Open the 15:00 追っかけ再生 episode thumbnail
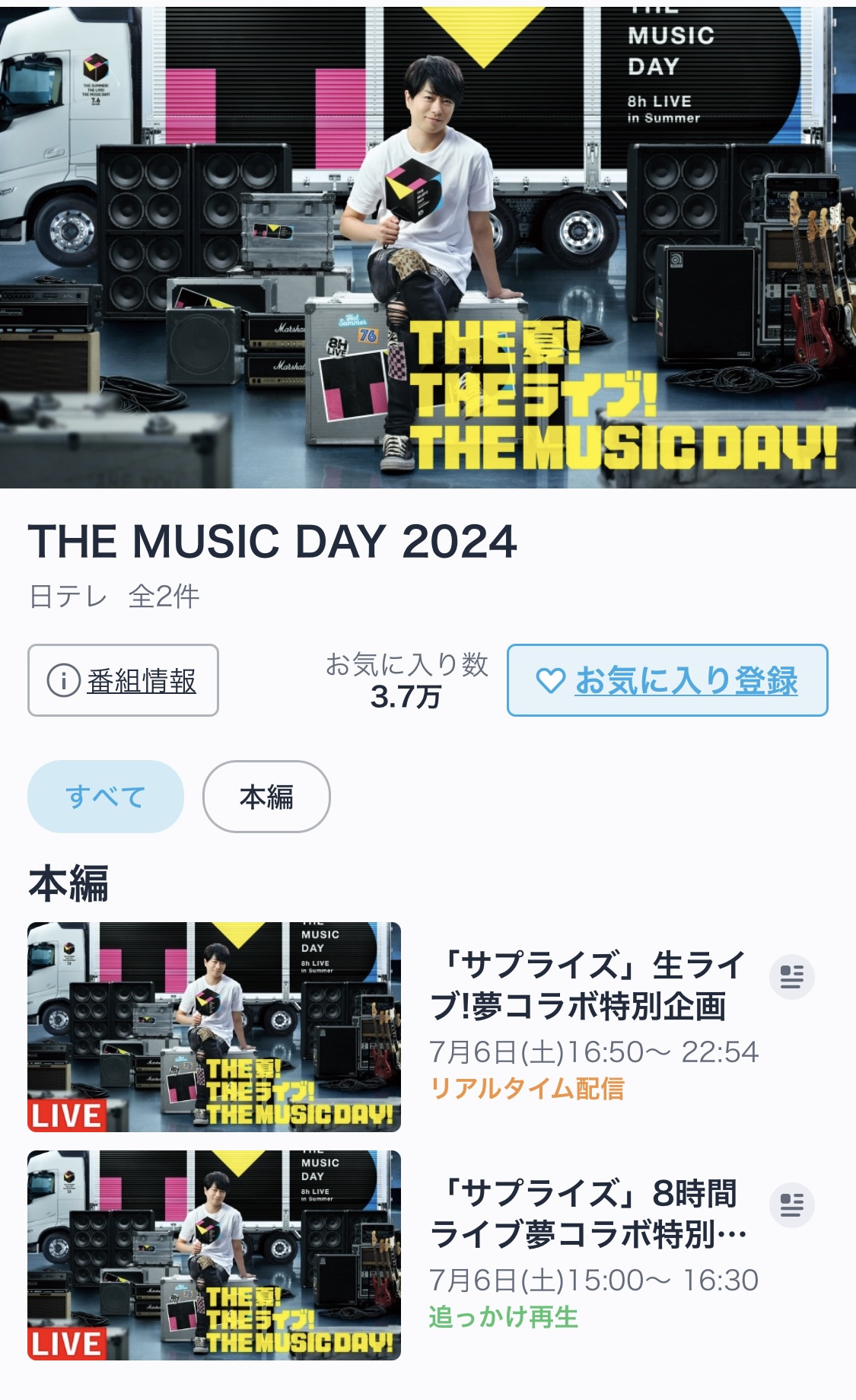 tap(214, 1255)
